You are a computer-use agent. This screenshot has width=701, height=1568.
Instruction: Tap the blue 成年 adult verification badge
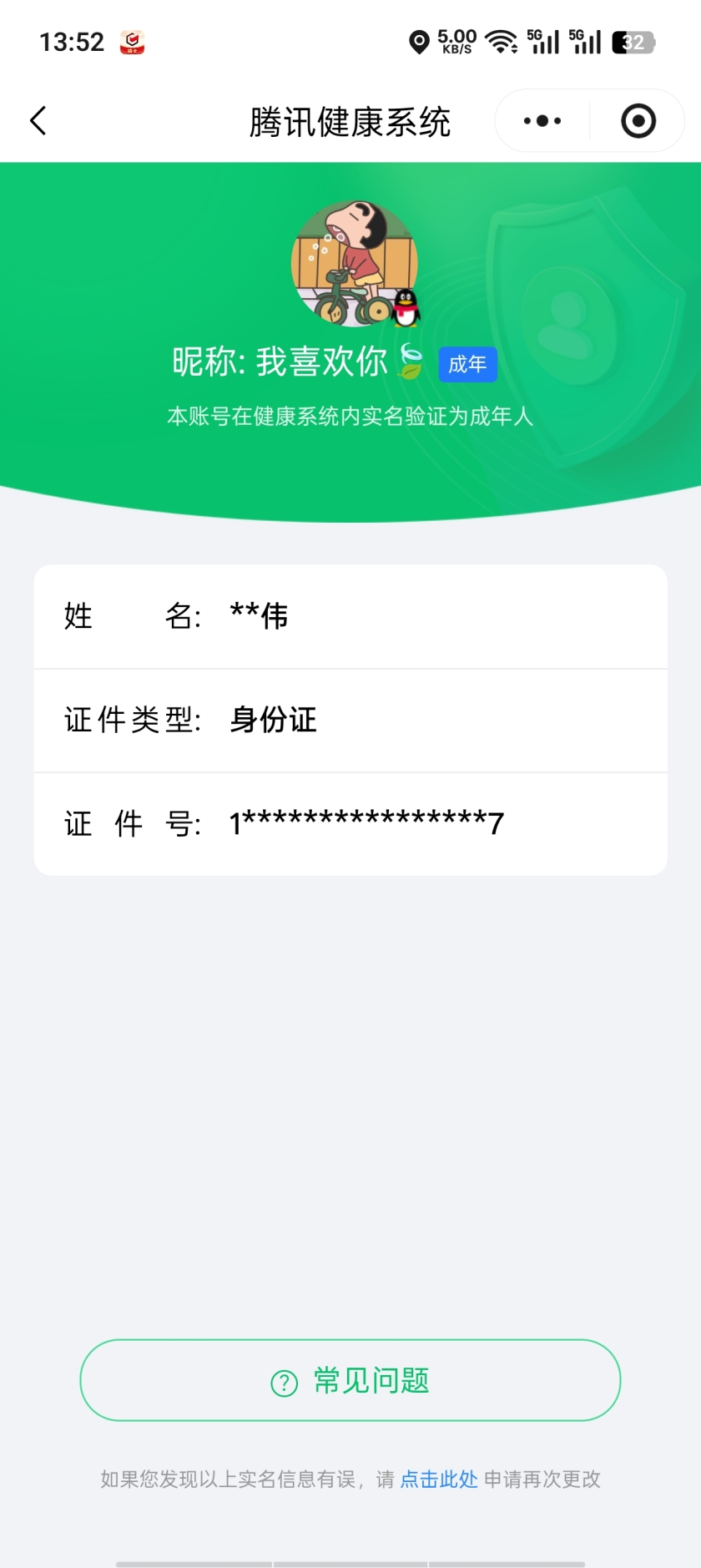(x=467, y=364)
